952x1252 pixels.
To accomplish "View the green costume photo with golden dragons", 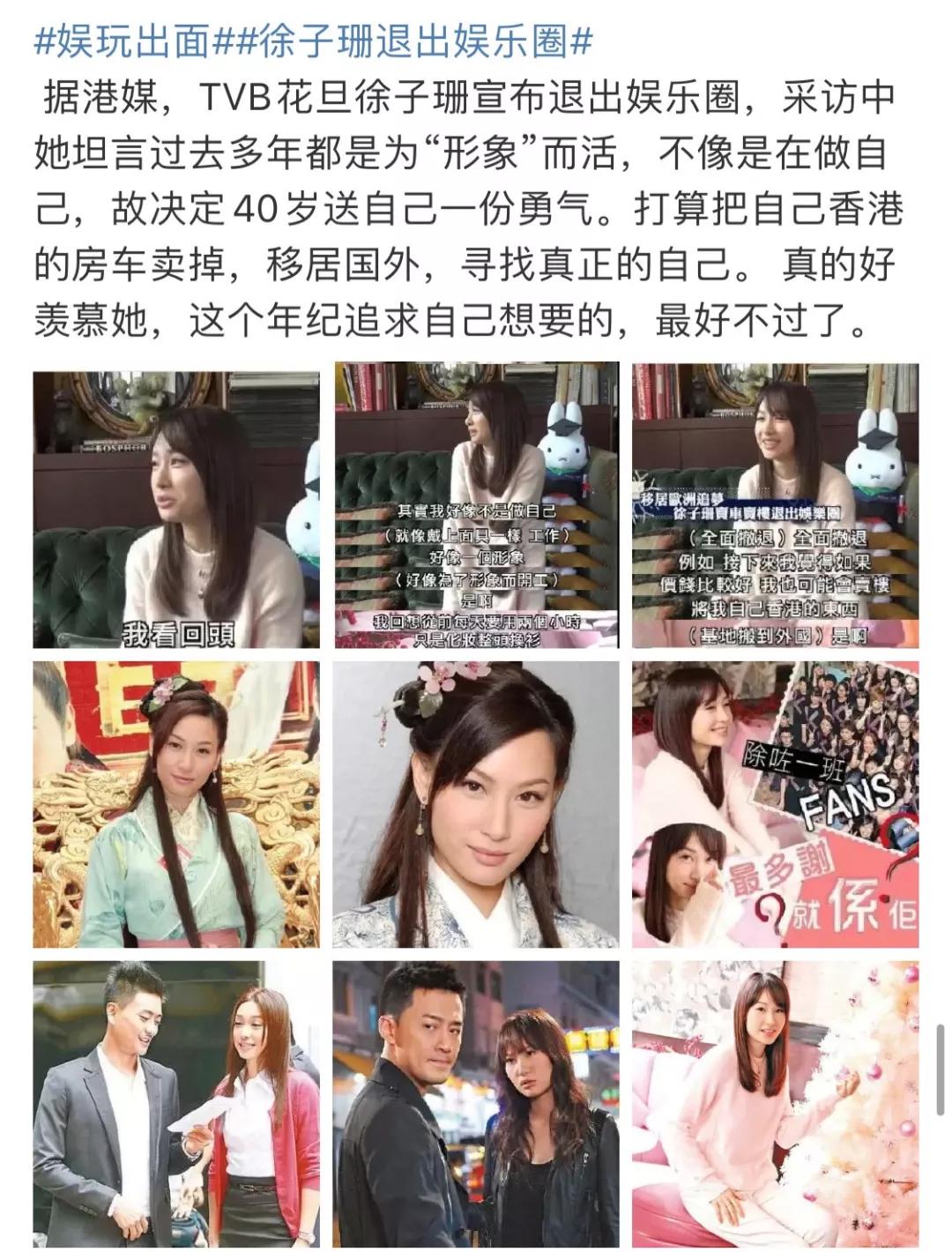I will [176, 804].
